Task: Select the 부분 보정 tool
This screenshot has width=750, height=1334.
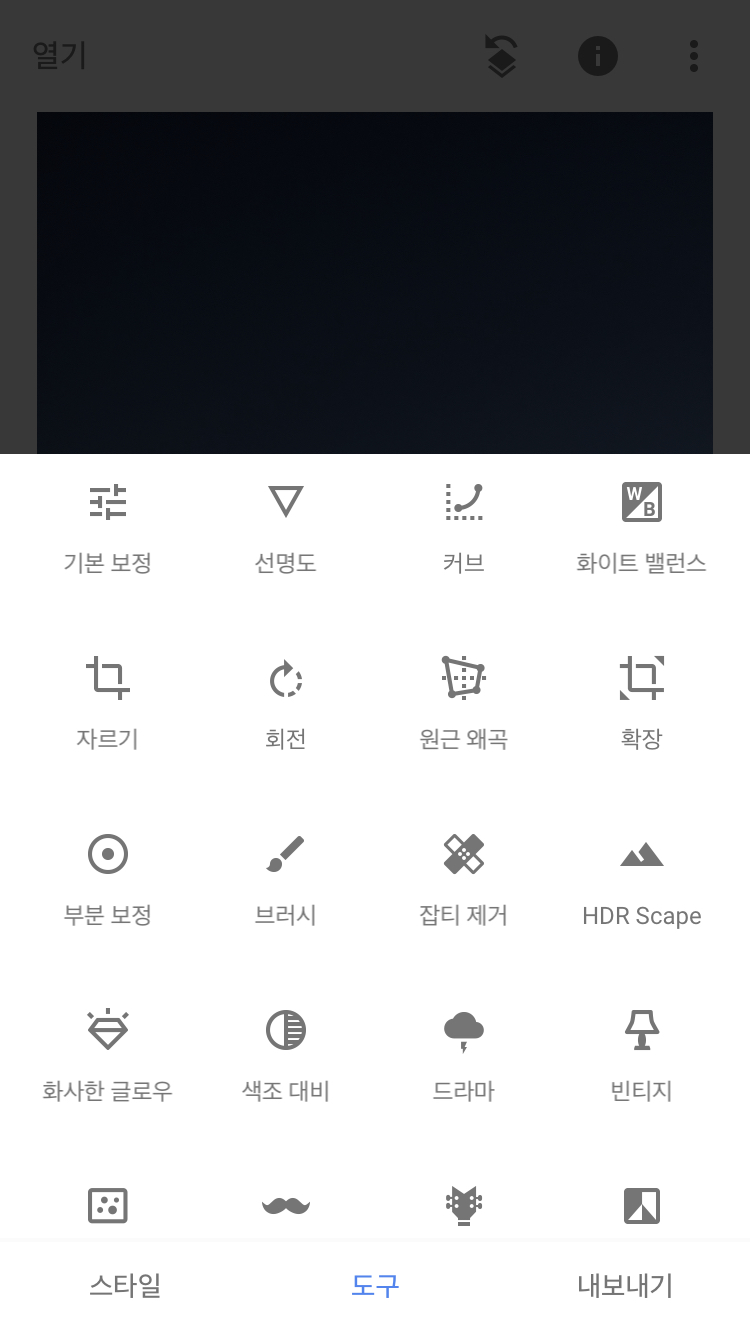Action: click(107, 880)
